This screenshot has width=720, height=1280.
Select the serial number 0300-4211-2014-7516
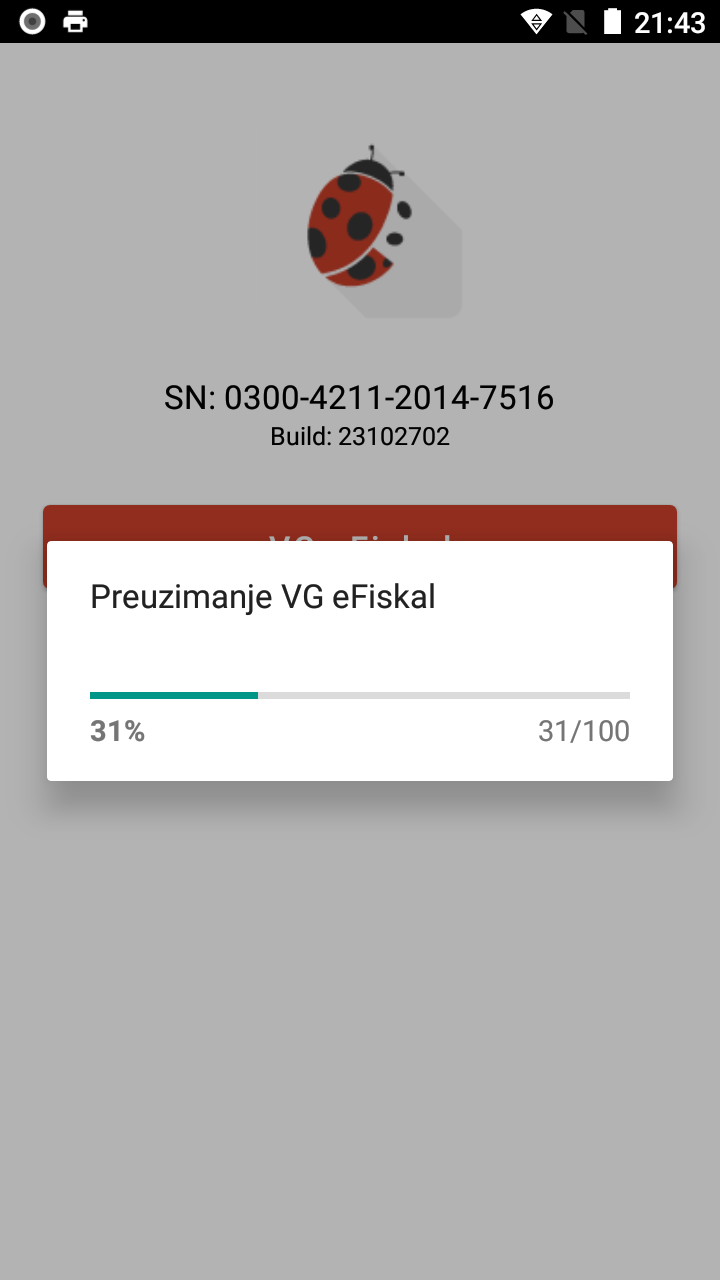(360, 397)
